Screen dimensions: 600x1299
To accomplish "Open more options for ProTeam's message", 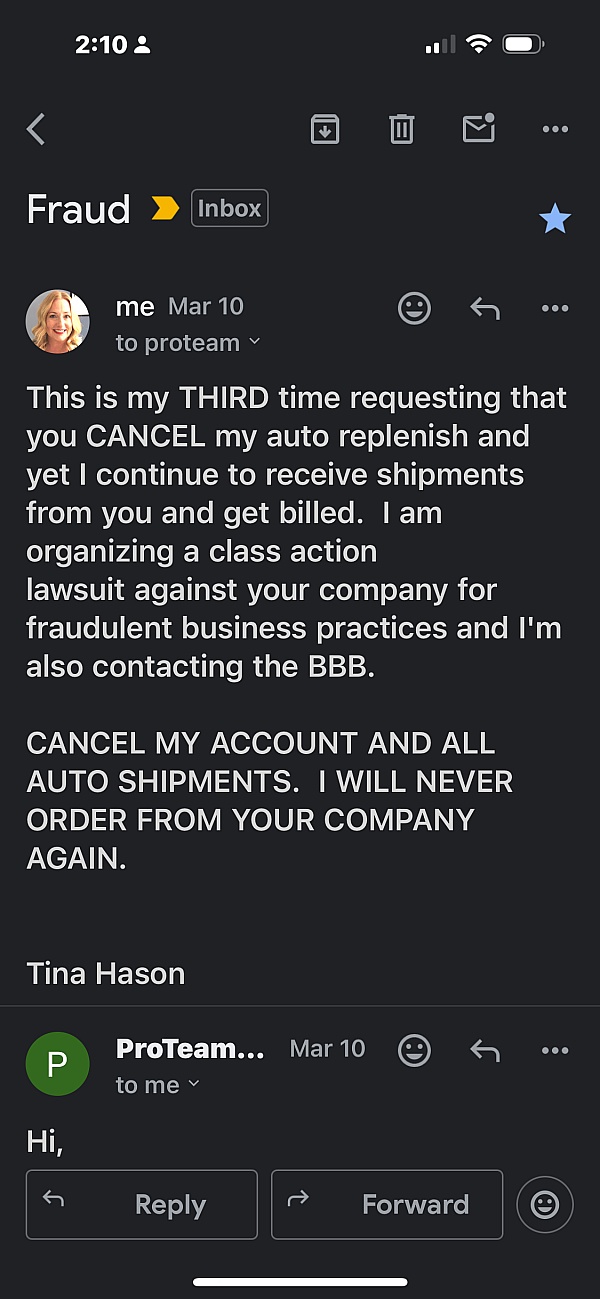I will point(555,1050).
